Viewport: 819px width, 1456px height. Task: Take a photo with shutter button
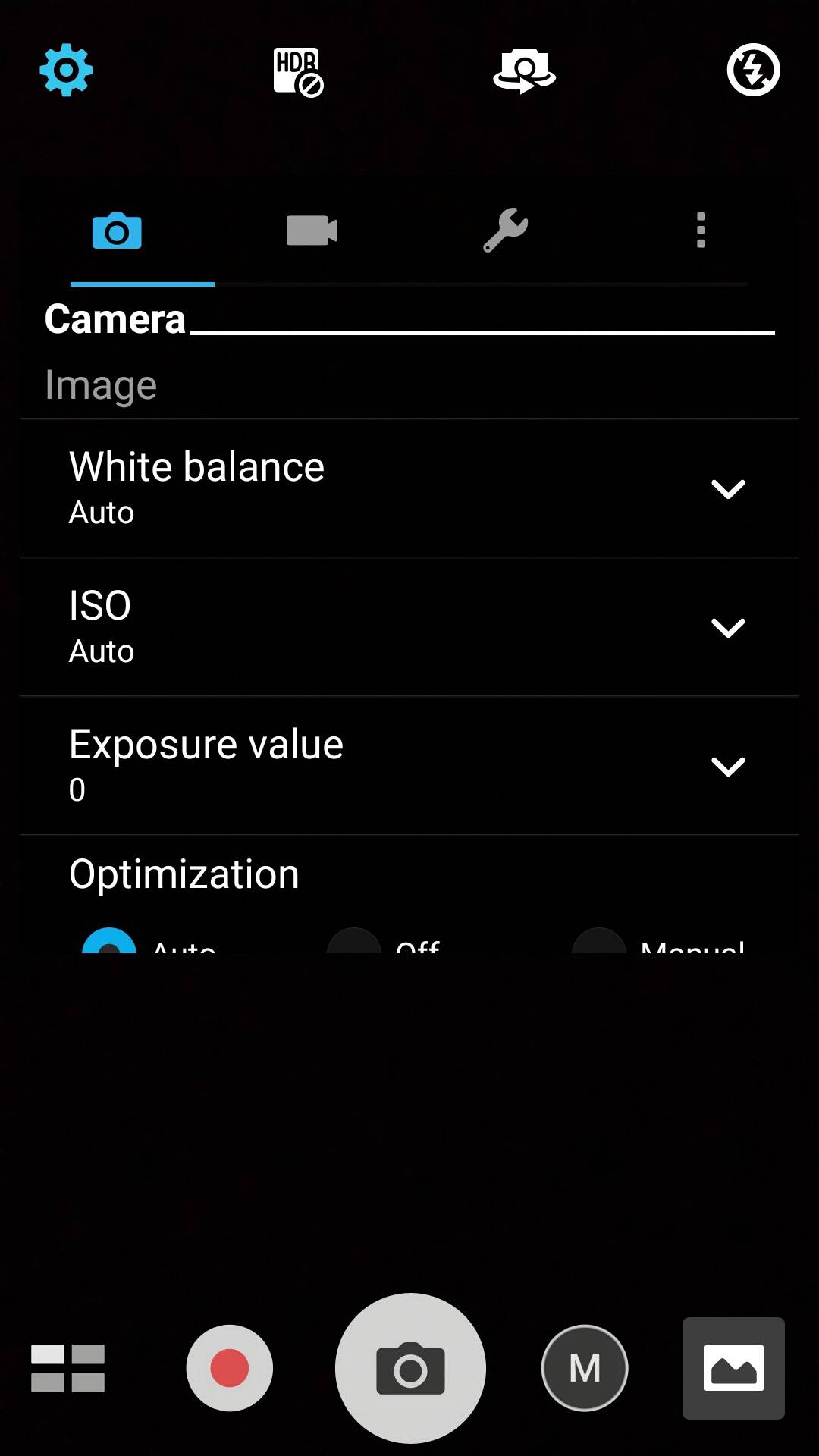(x=410, y=1368)
